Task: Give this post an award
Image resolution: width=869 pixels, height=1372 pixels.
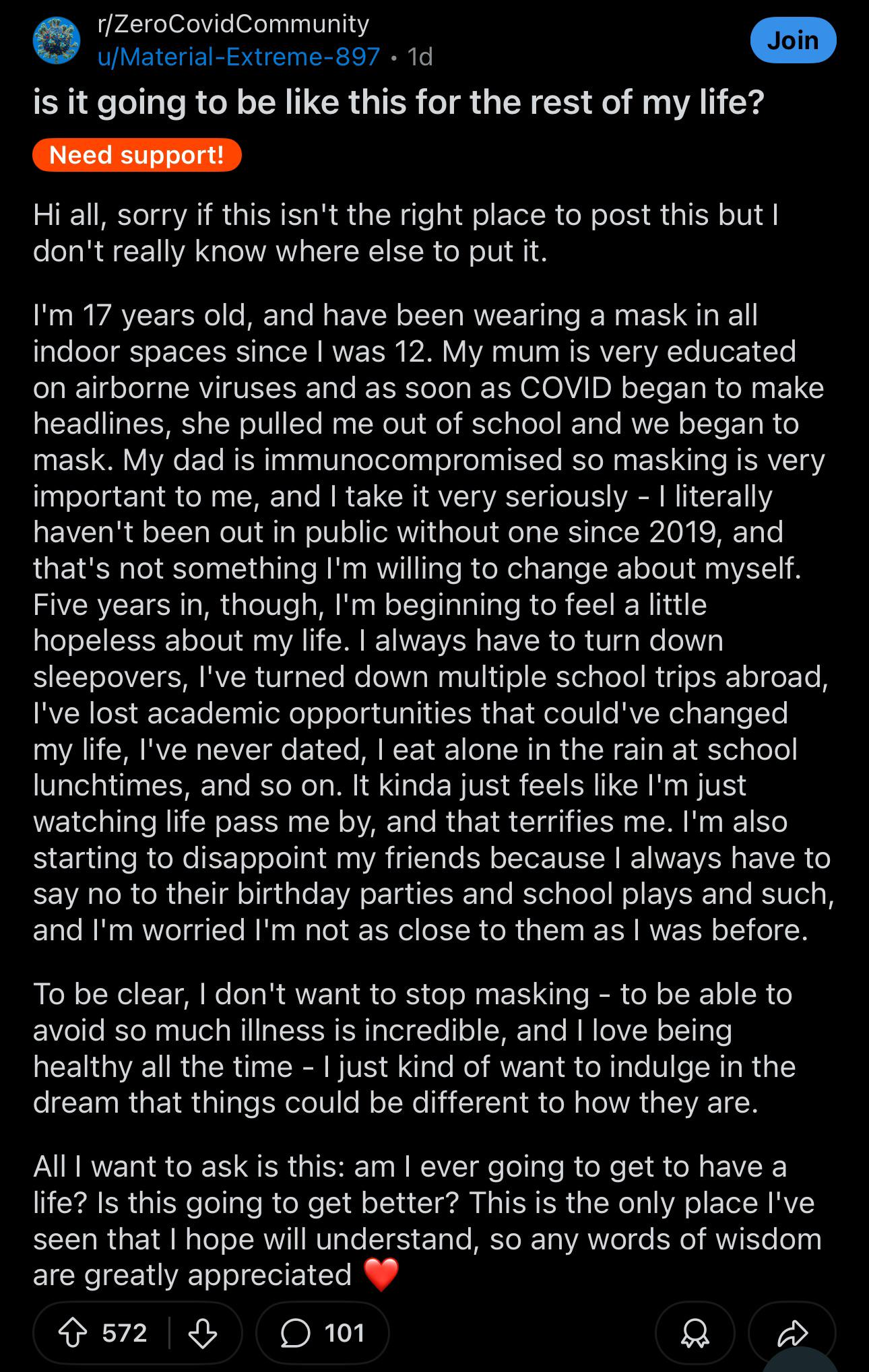Action: point(695,1333)
